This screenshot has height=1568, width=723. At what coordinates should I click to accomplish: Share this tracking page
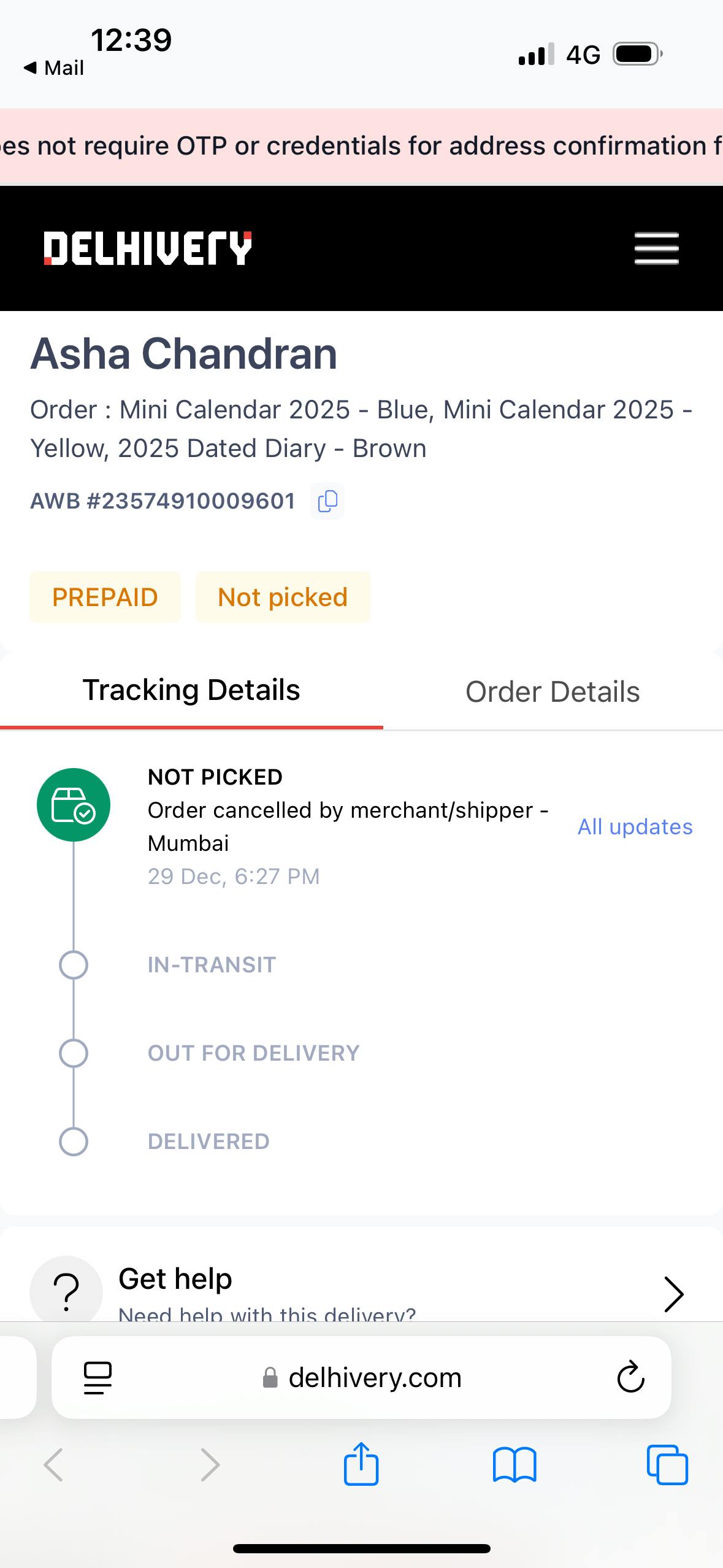[361, 1465]
